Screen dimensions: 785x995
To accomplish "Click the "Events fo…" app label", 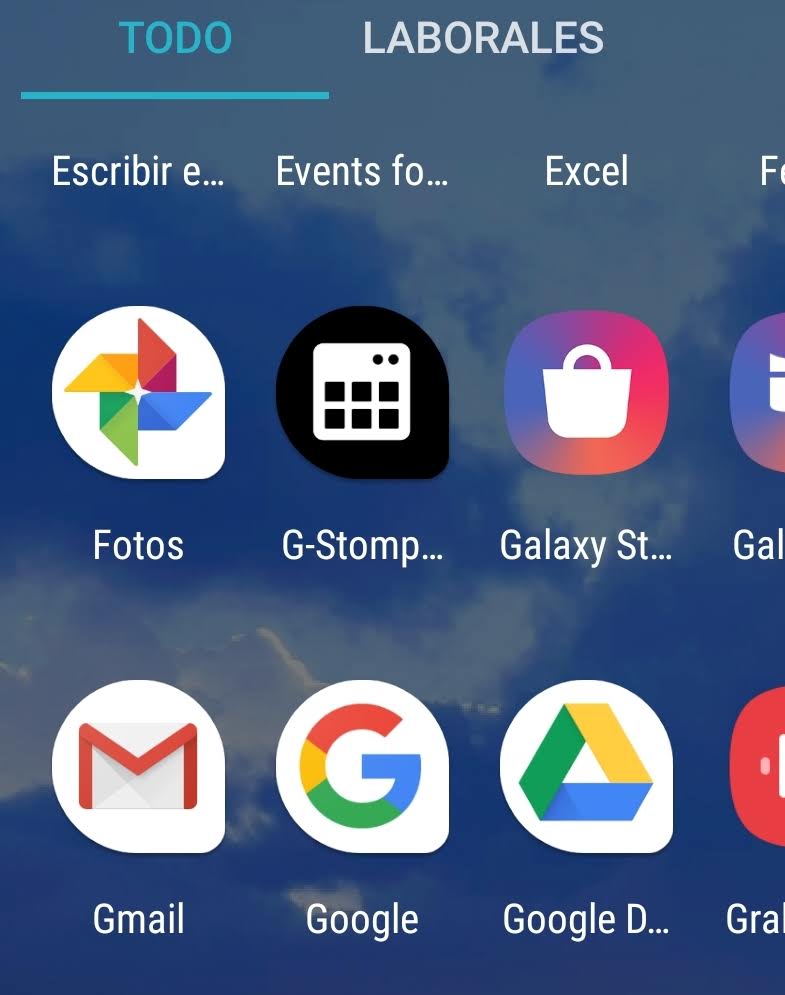I will (362, 171).
